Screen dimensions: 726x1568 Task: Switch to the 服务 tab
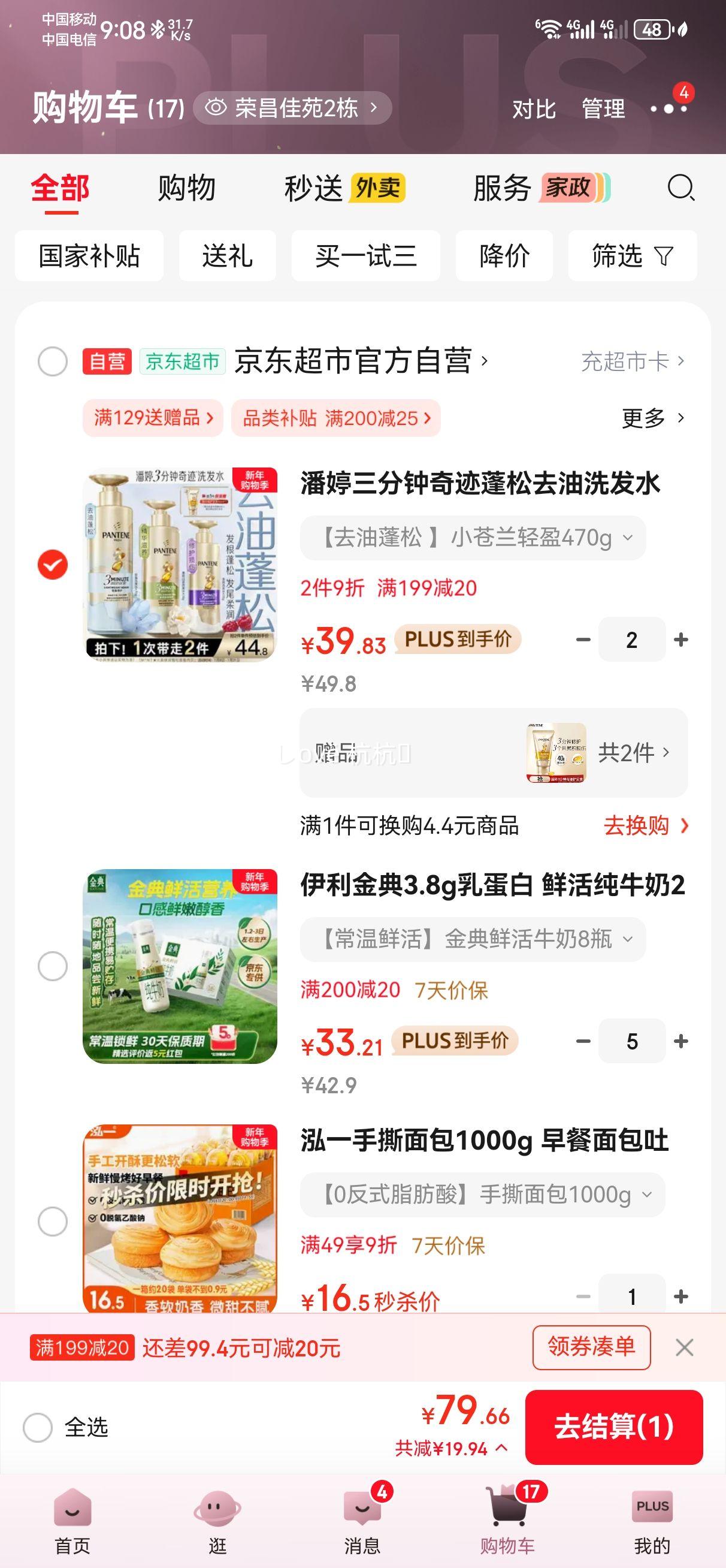tap(499, 189)
